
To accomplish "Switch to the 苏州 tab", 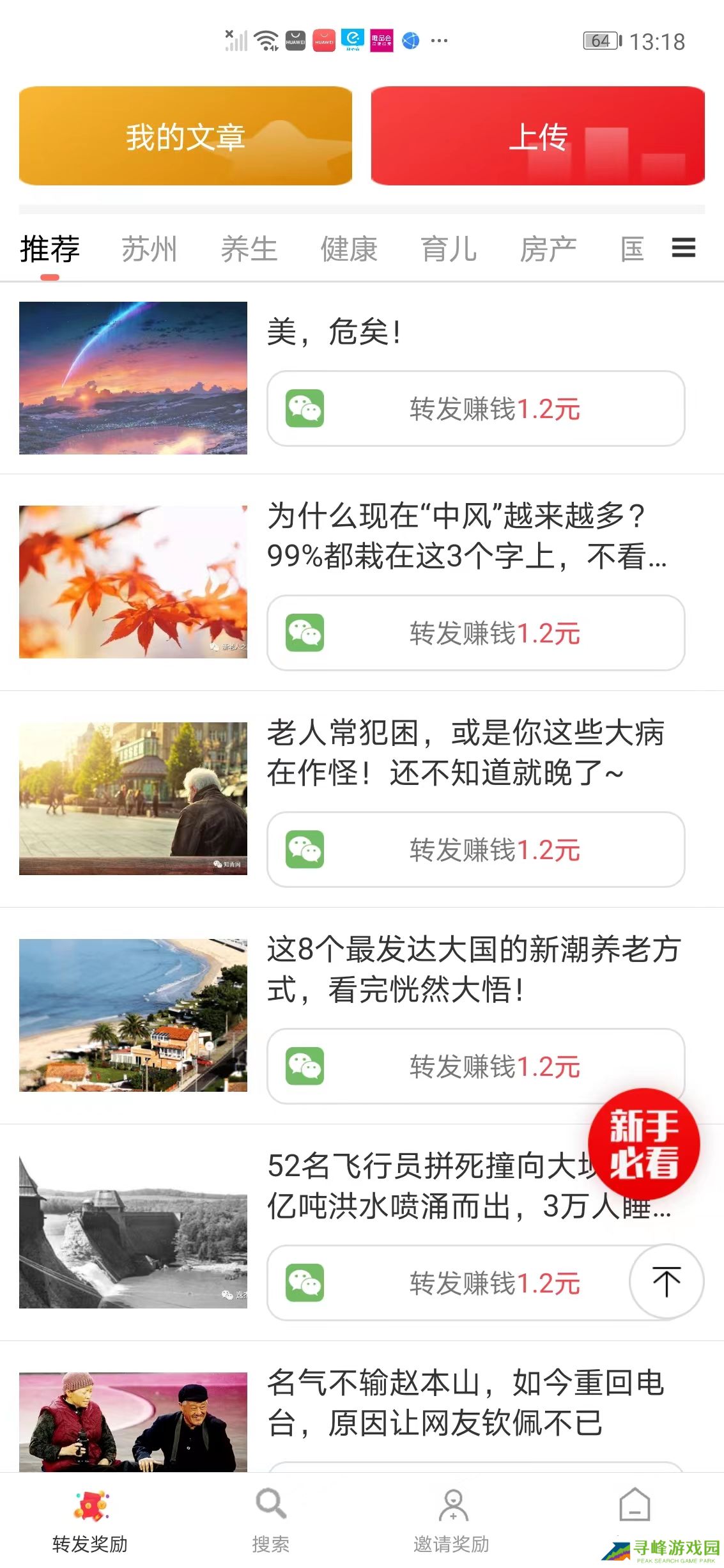I will [149, 249].
